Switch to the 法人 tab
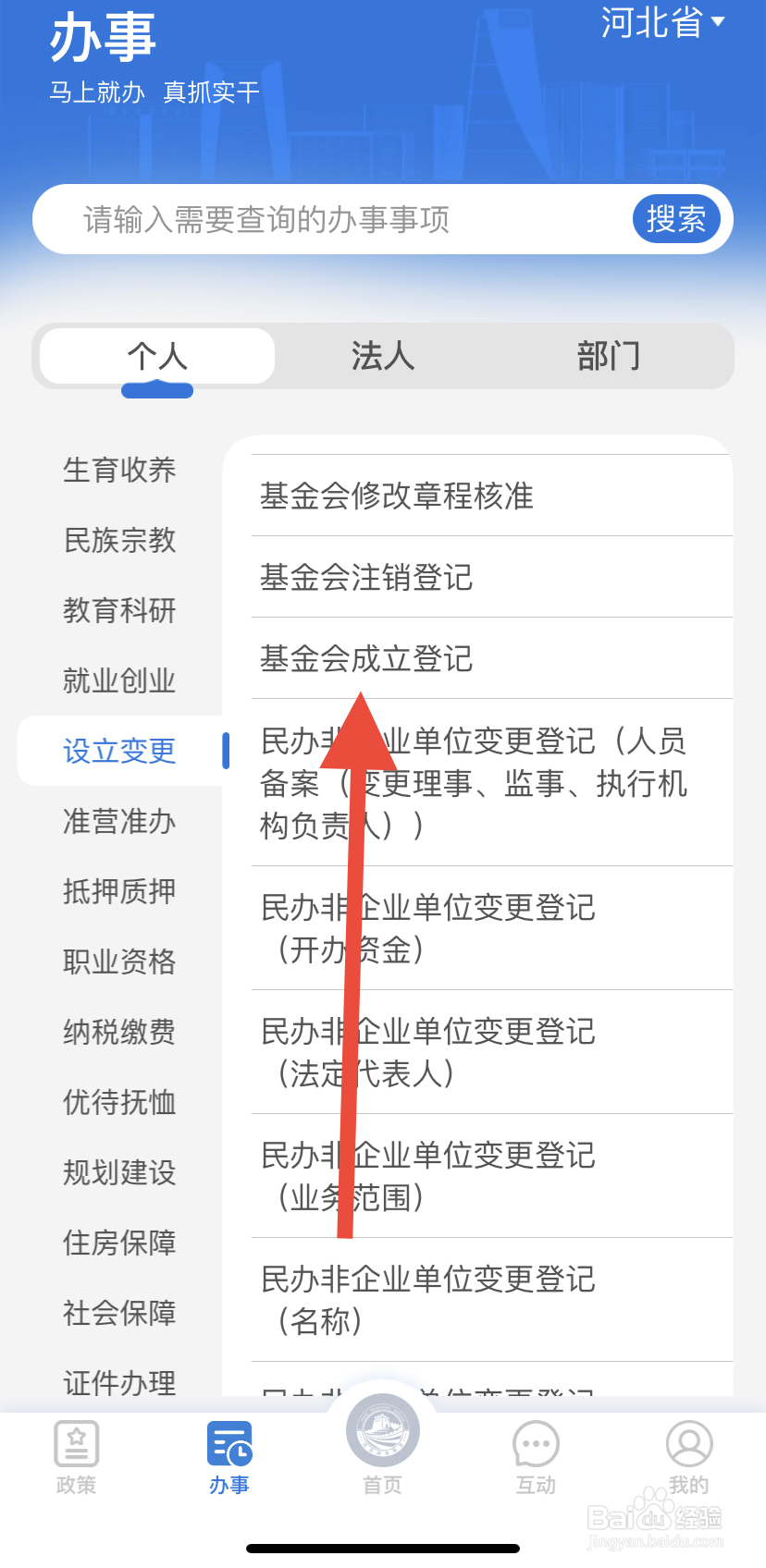The height and width of the screenshot is (1568, 766). (382, 356)
